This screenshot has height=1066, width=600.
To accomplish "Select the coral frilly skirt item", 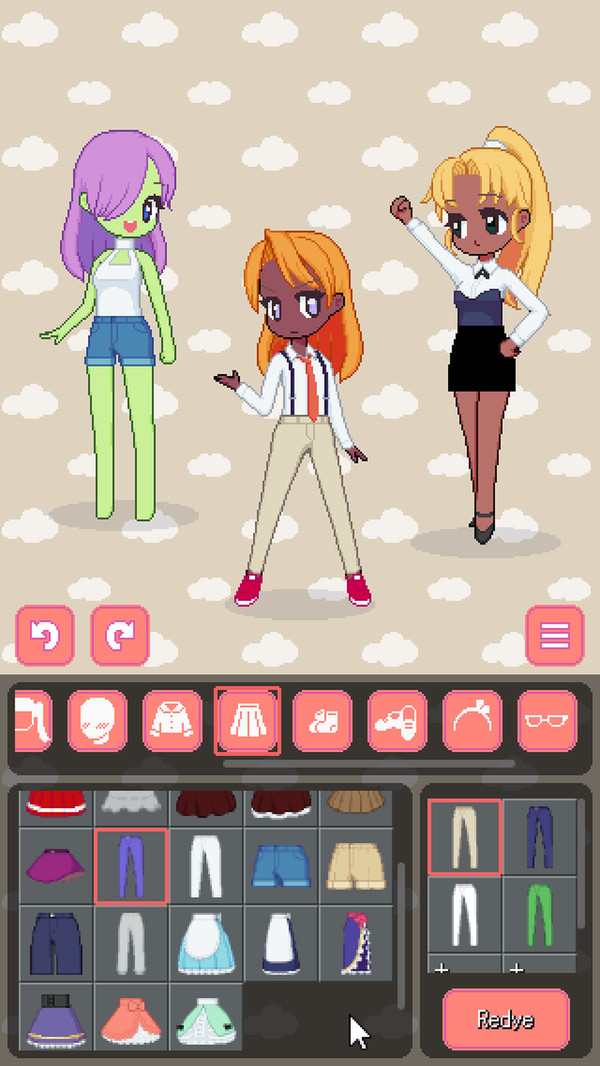I will pyautogui.click(x=131, y=1016).
